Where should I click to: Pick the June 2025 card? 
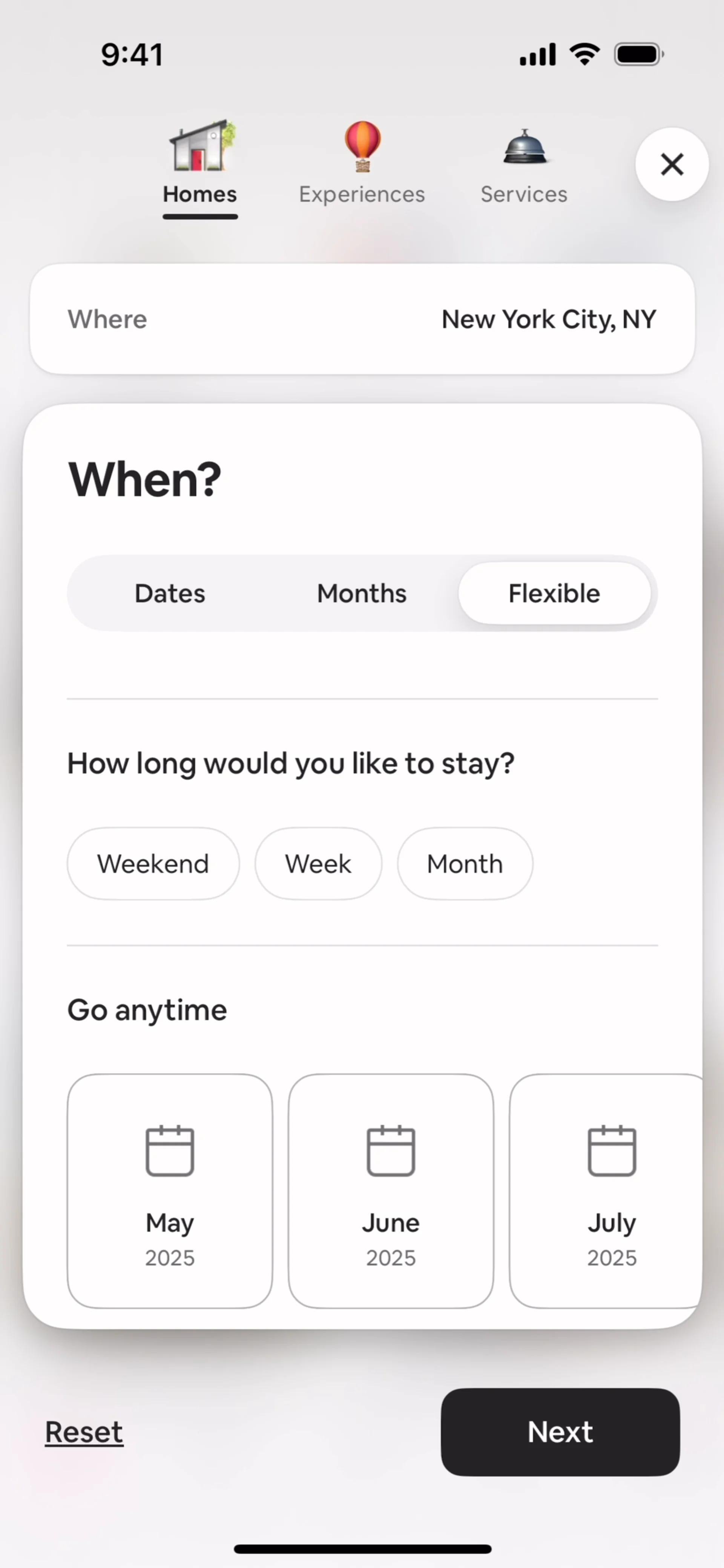[x=391, y=1191]
